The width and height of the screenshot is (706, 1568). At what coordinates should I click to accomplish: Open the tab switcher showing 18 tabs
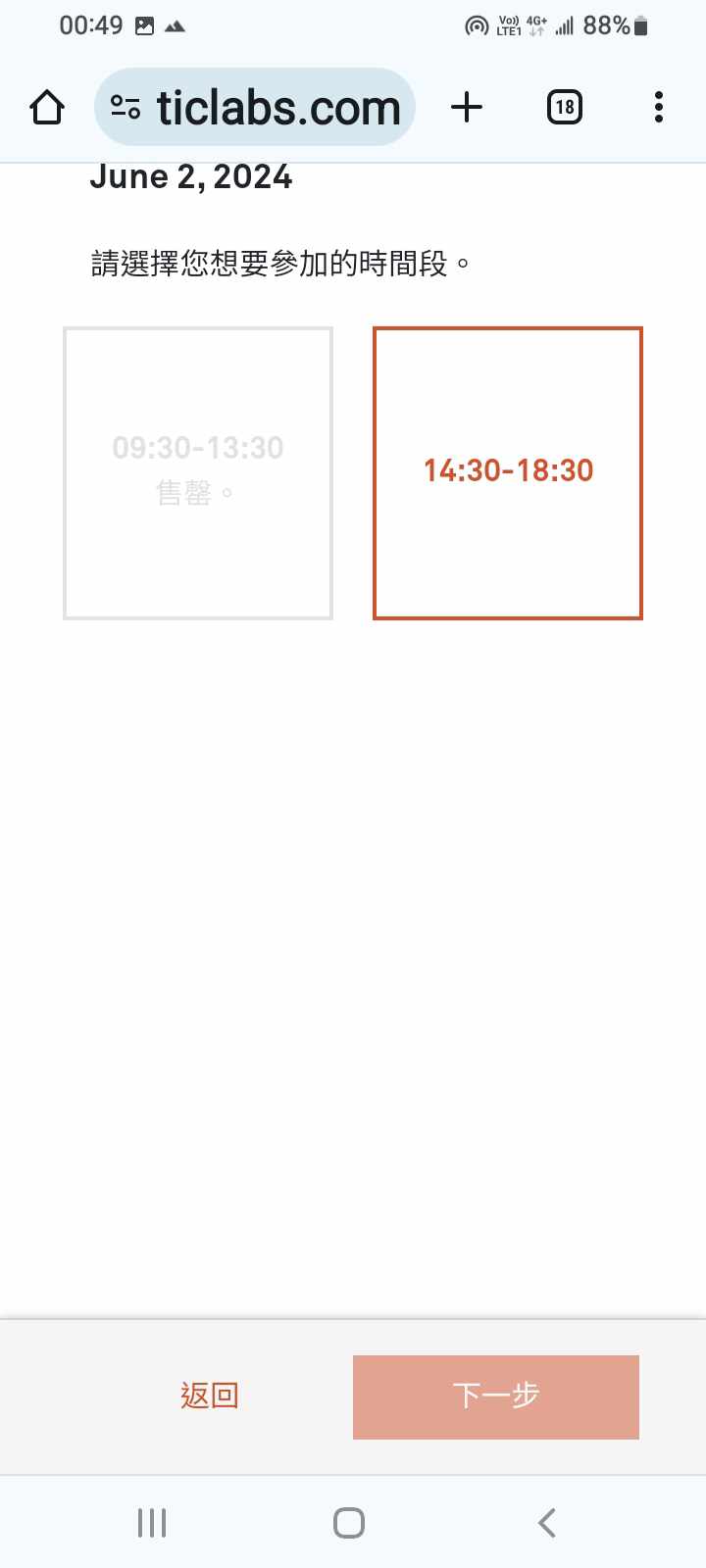pyautogui.click(x=564, y=108)
